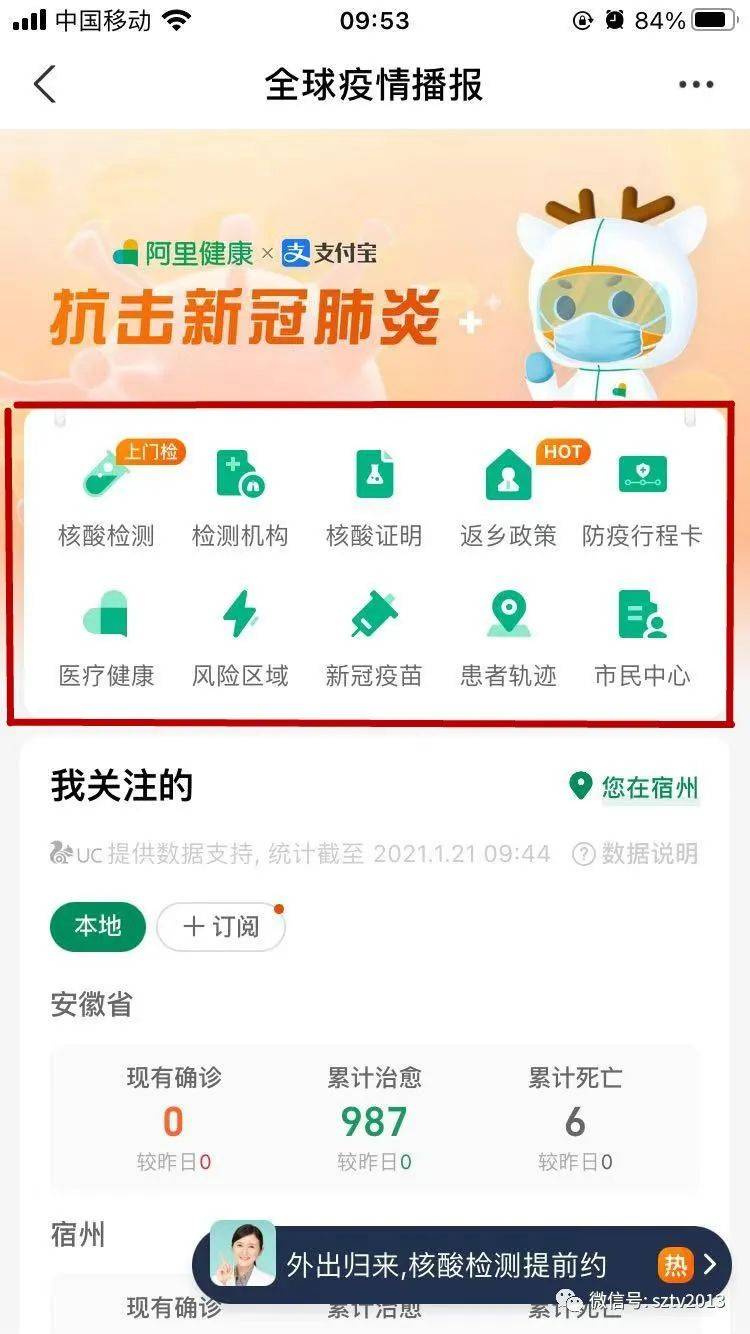Open 新冠疫苗 vaccine section
This screenshot has height=1334, width=750.
pyautogui.click(x=374, y=637)
